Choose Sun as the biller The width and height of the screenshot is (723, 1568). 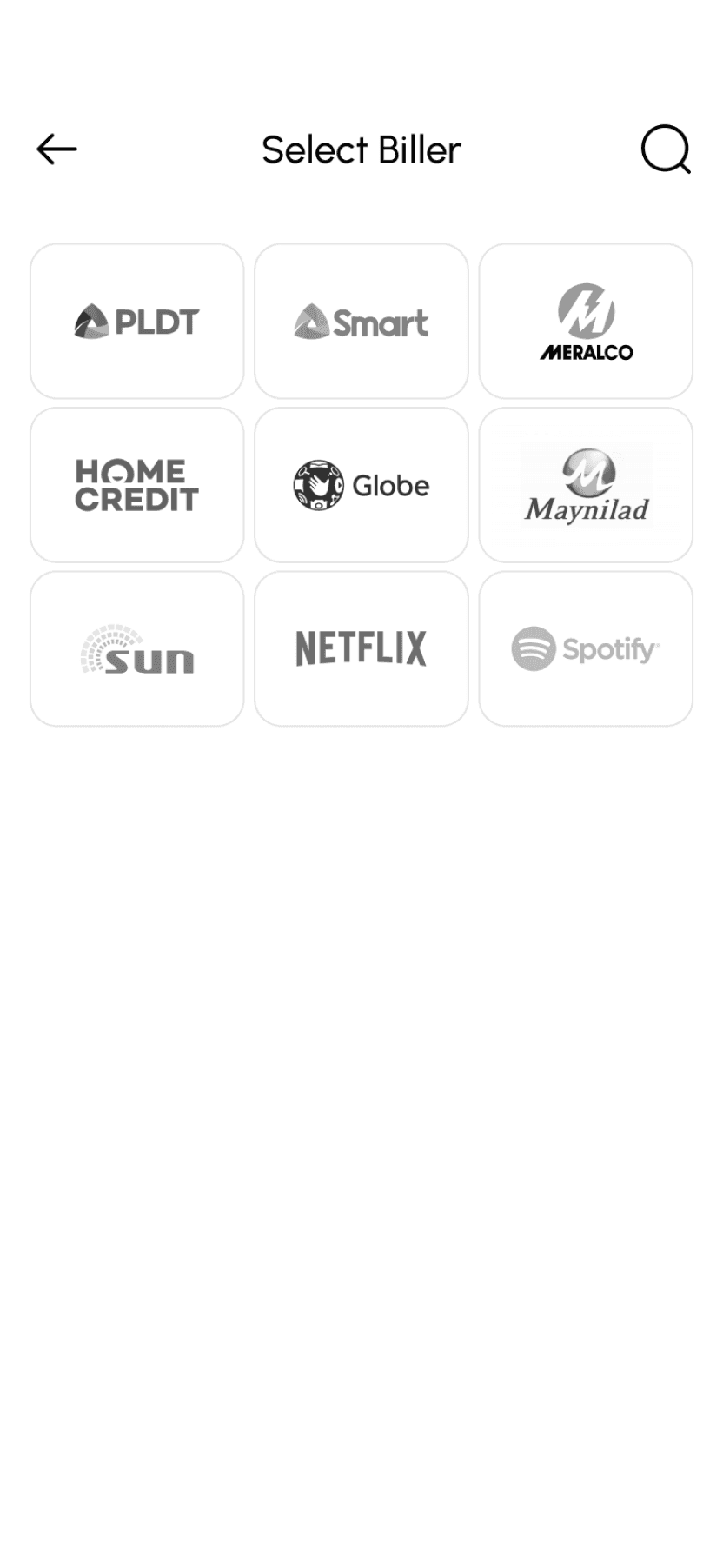coord(137,648)
